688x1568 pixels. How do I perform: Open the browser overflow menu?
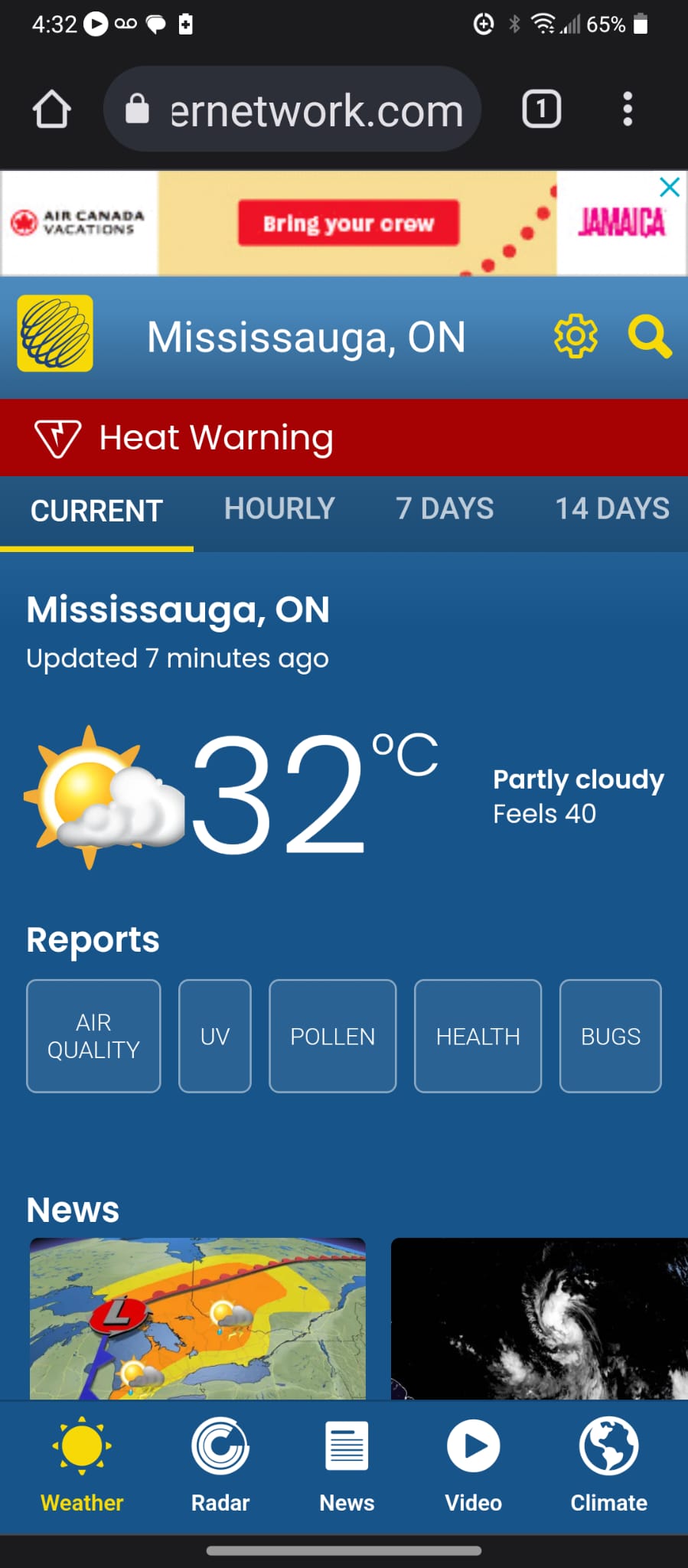tap(628, 109)
